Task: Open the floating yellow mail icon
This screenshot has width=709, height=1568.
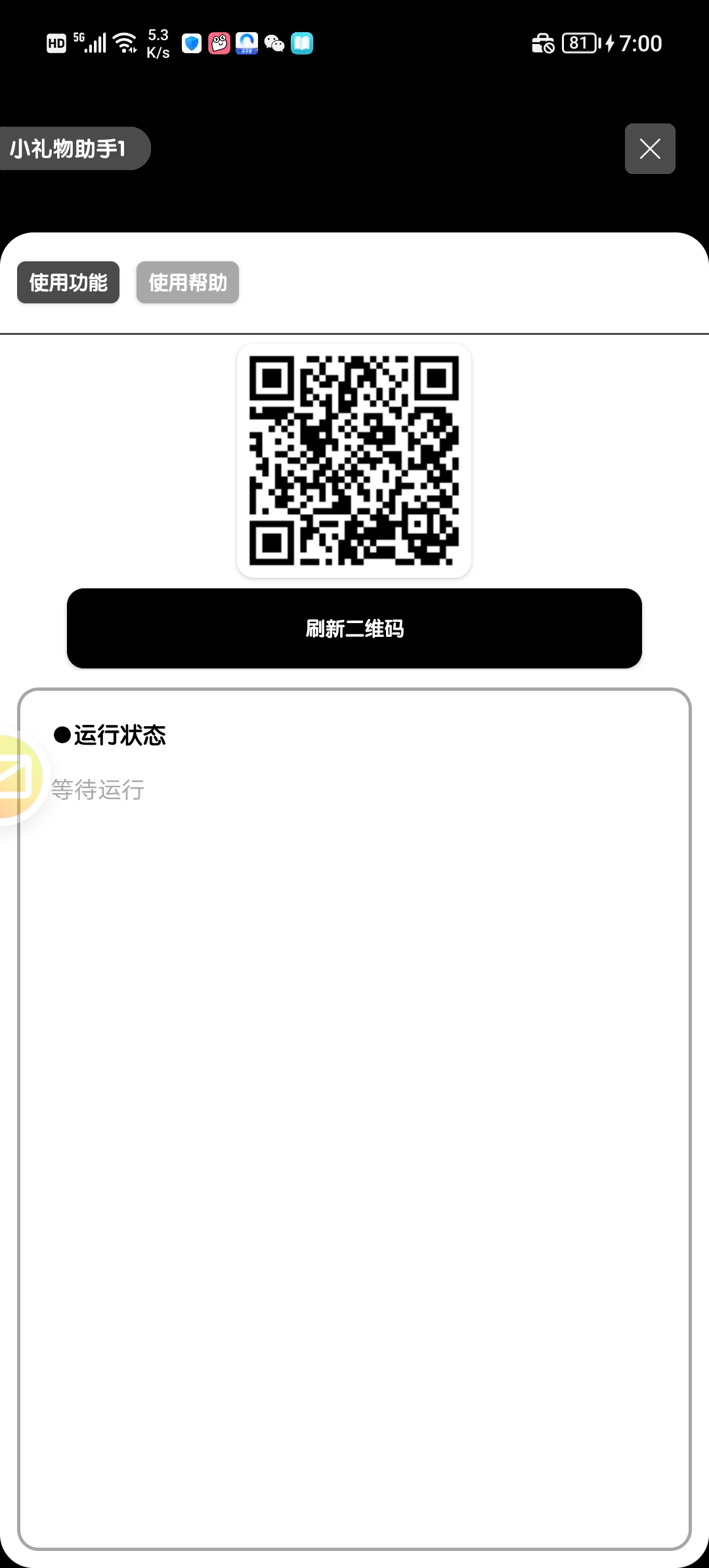Action: click(x=18, y=777)
